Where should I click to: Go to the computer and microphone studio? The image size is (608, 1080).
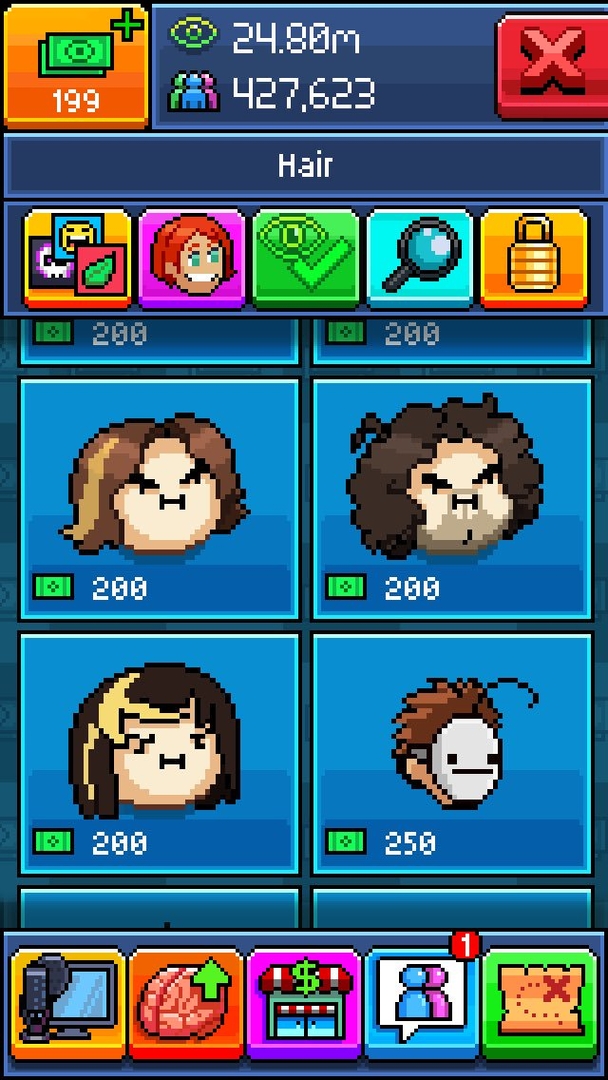(x=69, y=1004)
